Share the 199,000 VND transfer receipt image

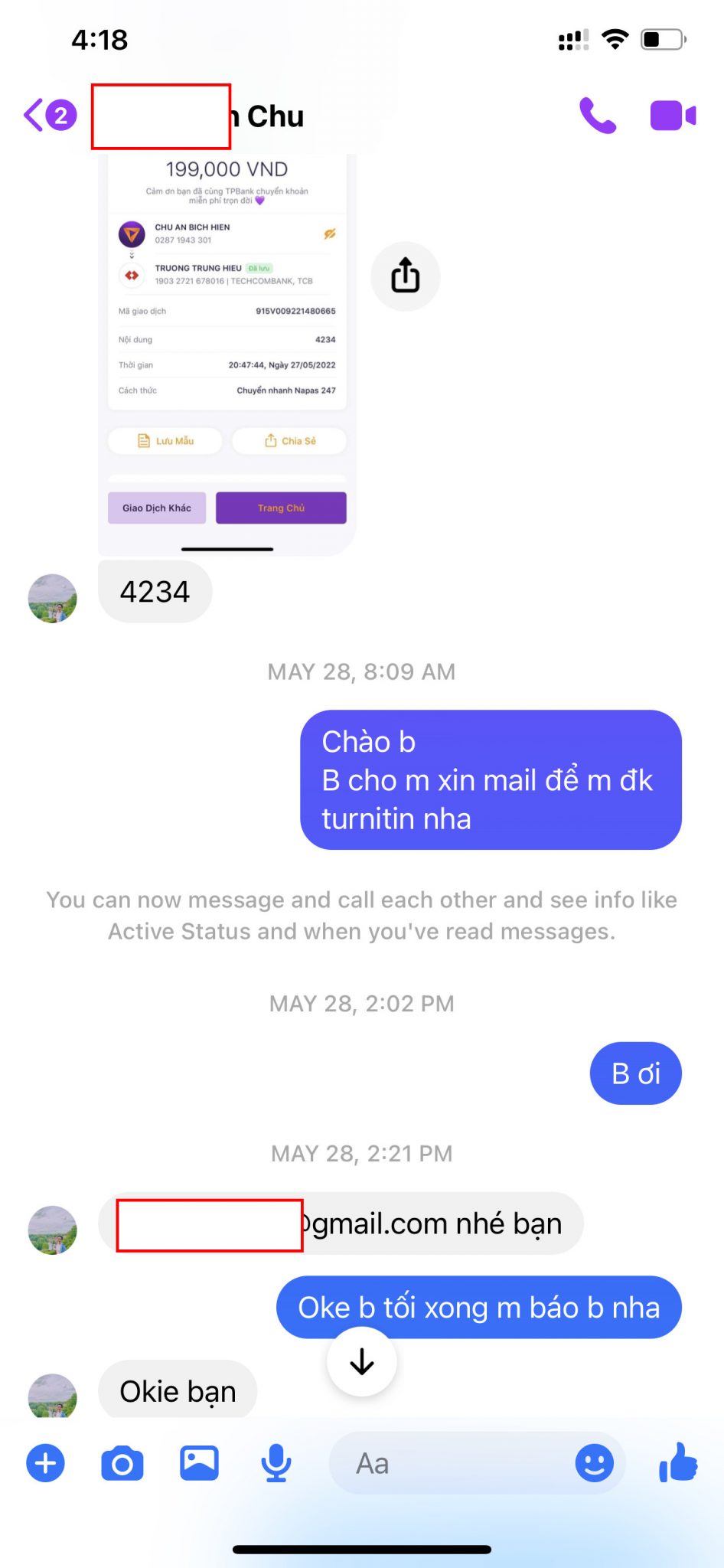point(405,276)
